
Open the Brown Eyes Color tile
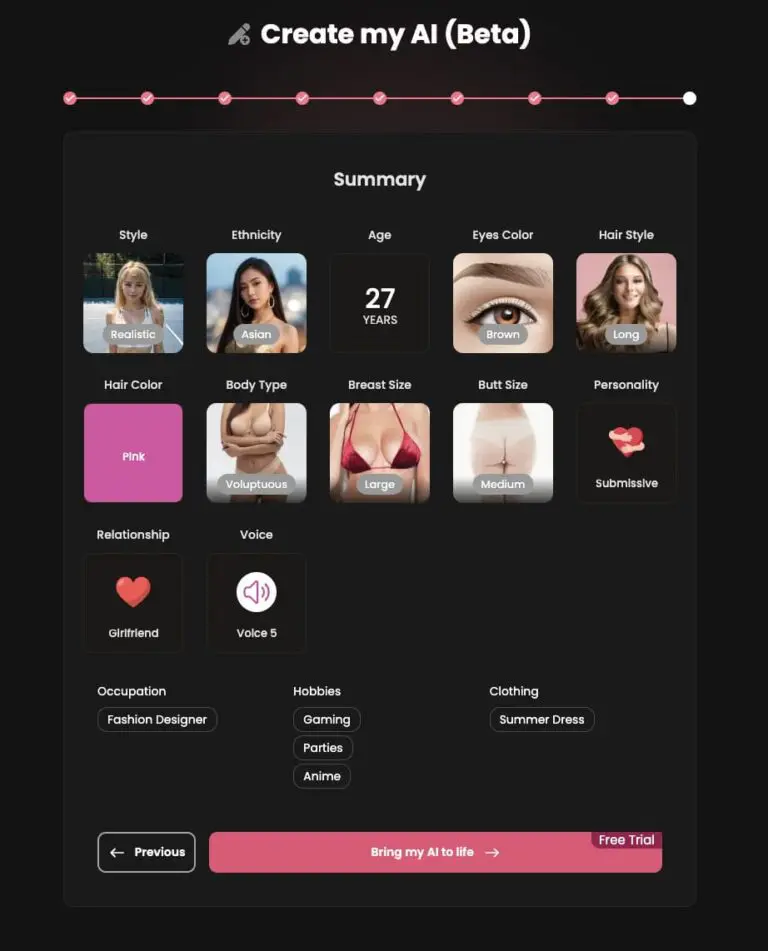tap(503, 303)
